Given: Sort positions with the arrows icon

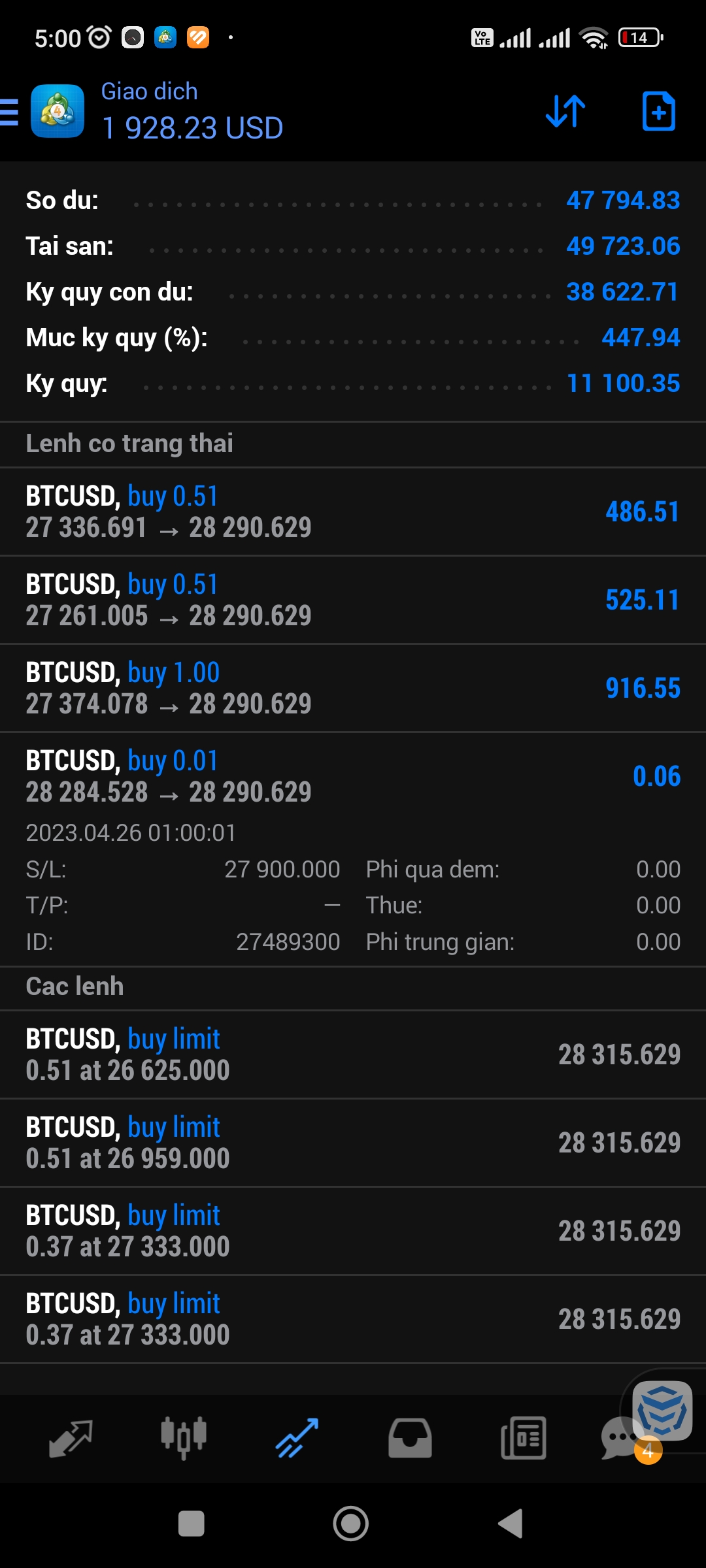Looking at the screenshot, I should coord(565,112).
